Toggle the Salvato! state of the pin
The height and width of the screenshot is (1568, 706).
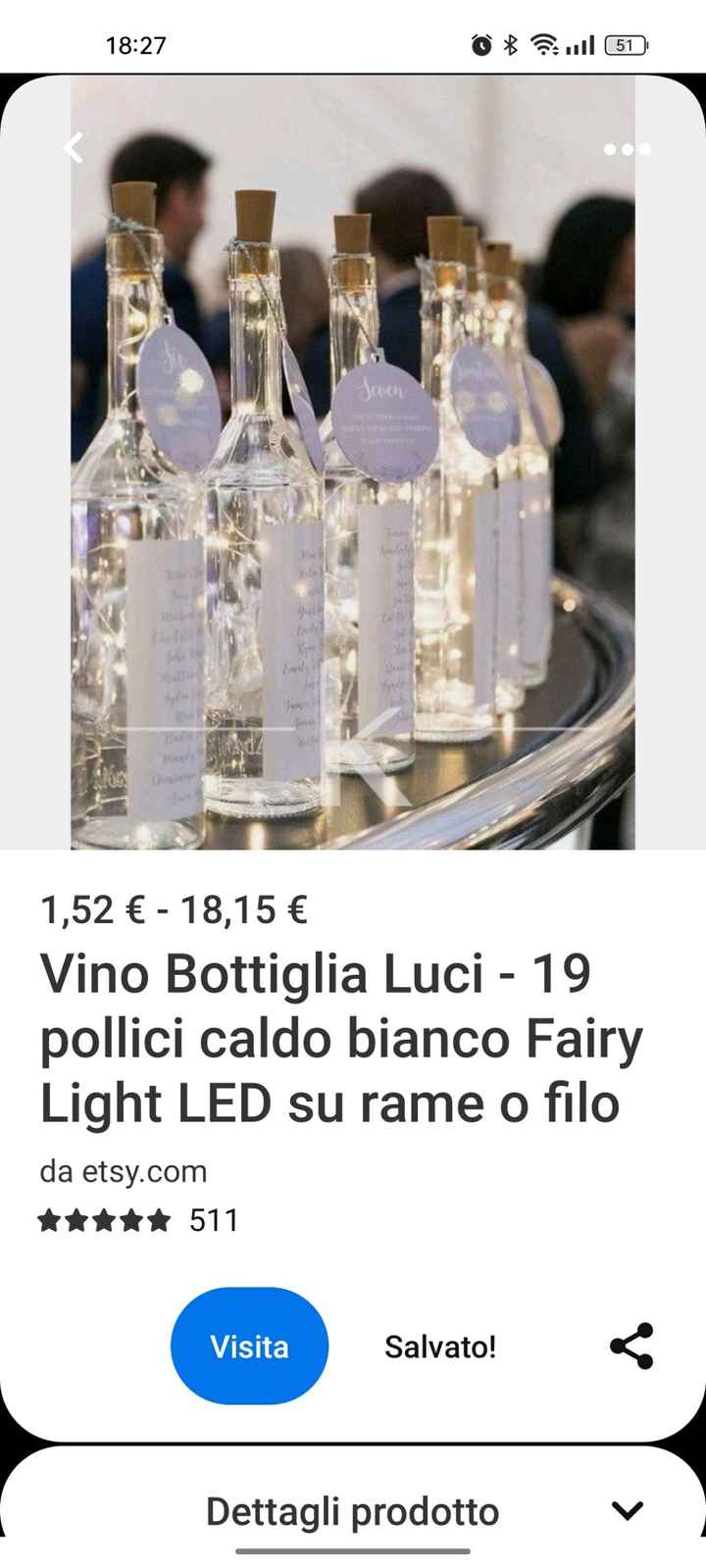coord(440,1346)
